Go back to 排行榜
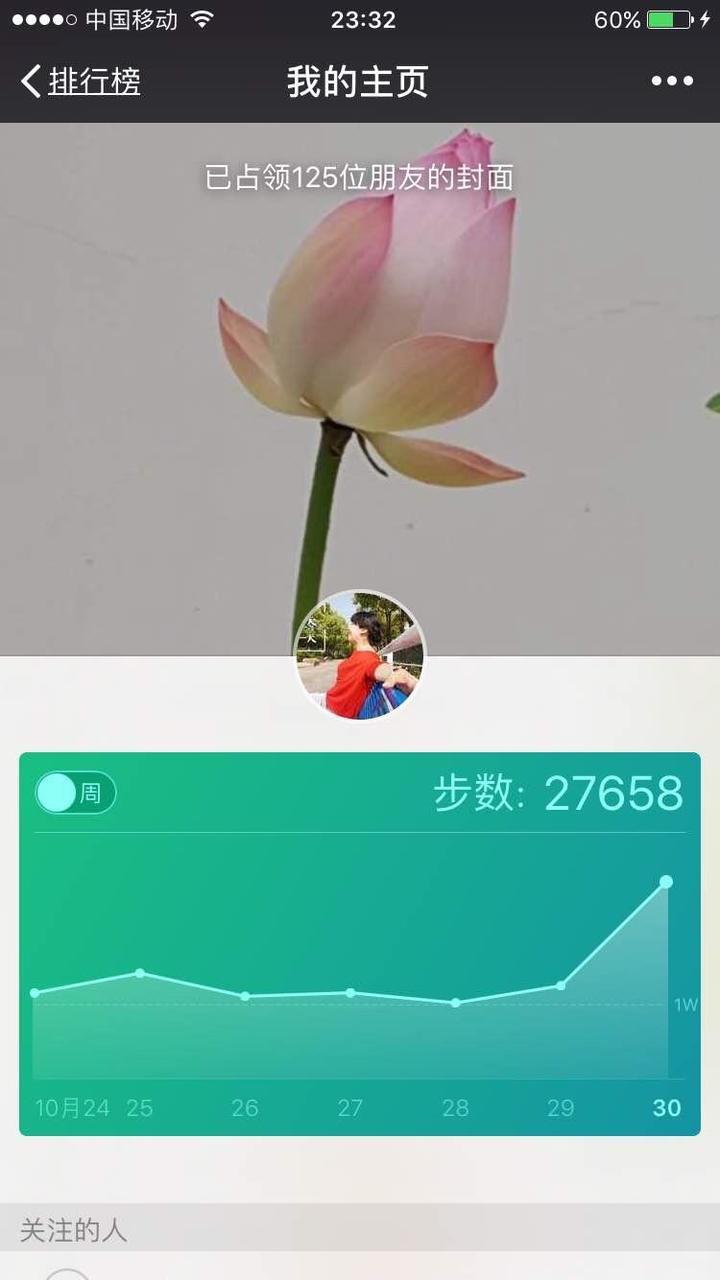 coord(82,81)
